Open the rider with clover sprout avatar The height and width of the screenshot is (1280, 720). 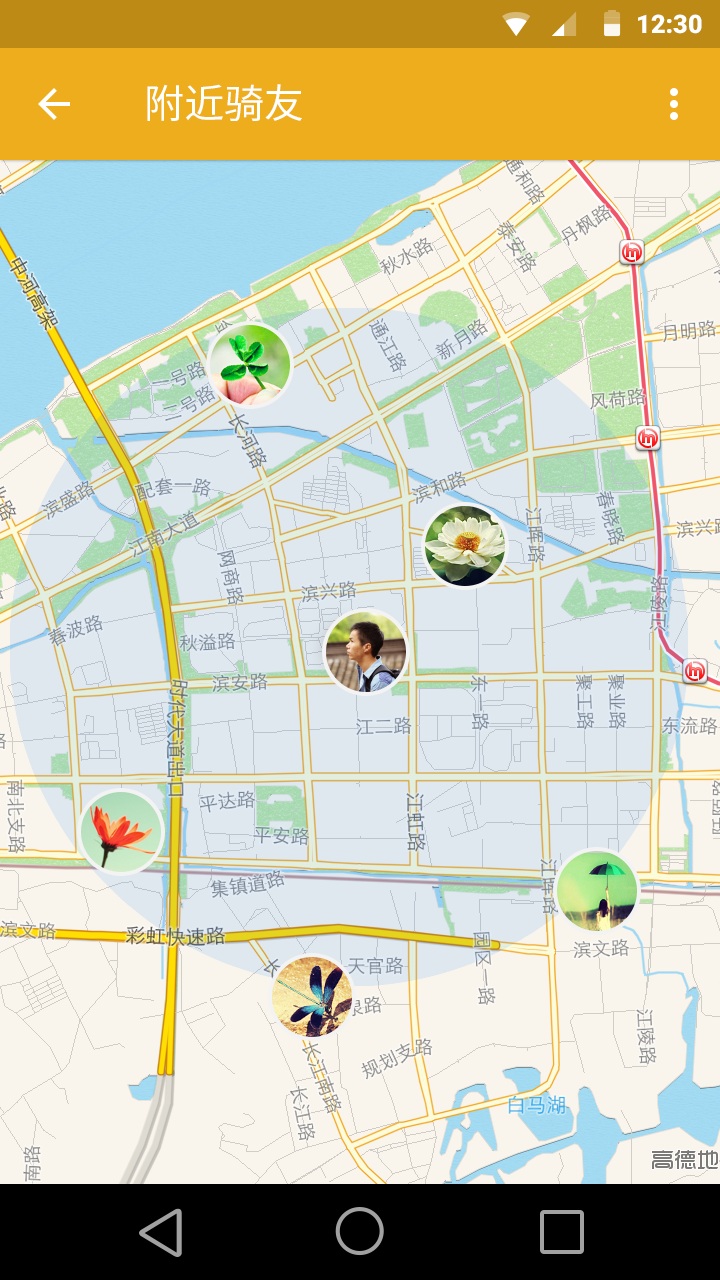[249, 365]
